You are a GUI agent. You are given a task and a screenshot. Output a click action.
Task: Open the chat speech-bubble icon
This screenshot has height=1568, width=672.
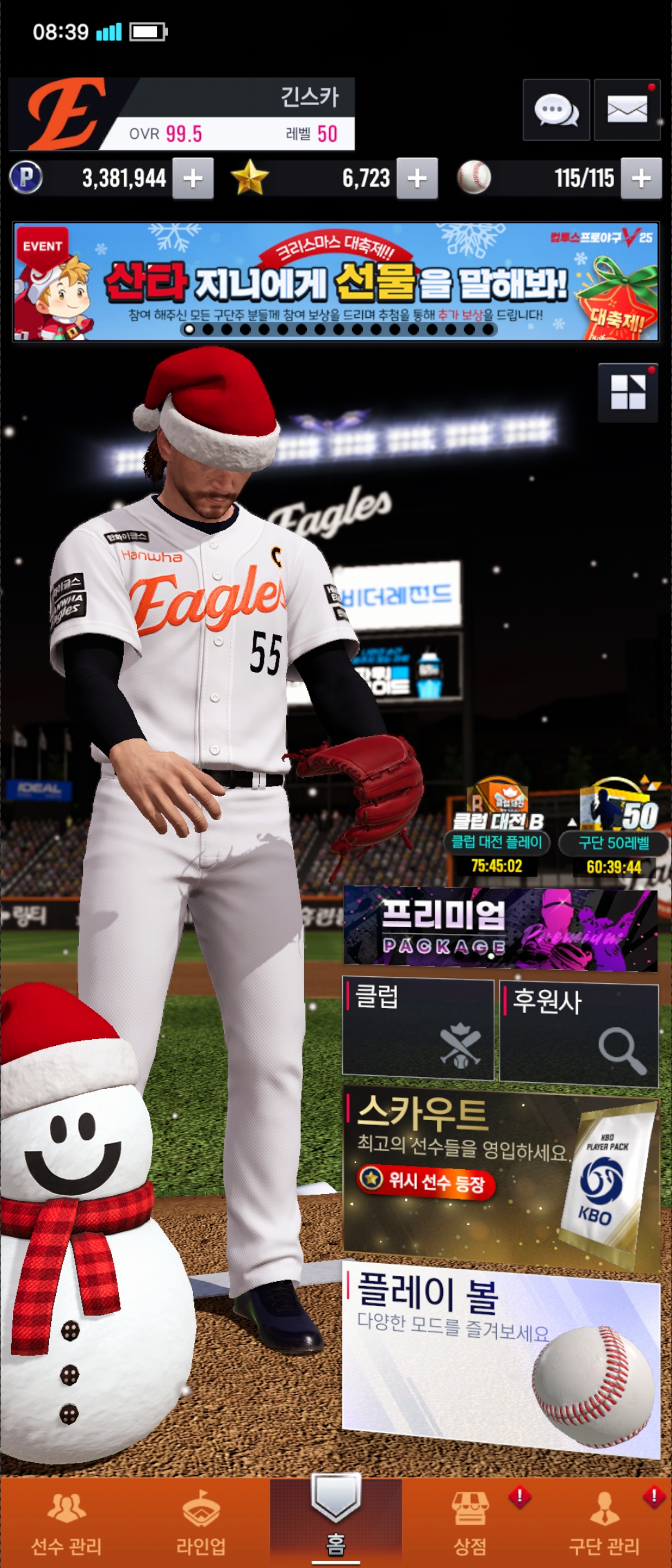click(x=556, y=110)
